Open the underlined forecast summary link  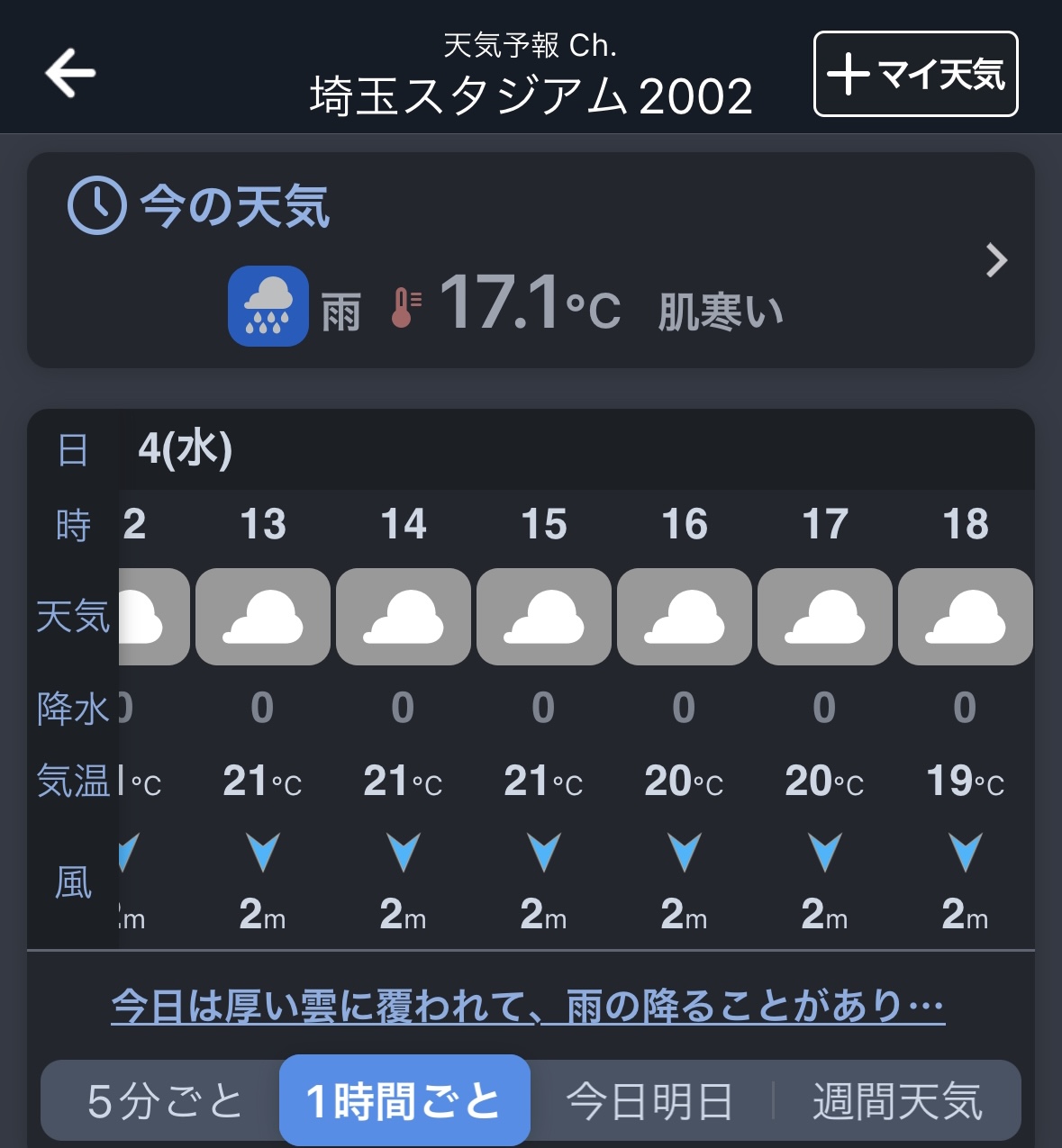click(528, 1006)
